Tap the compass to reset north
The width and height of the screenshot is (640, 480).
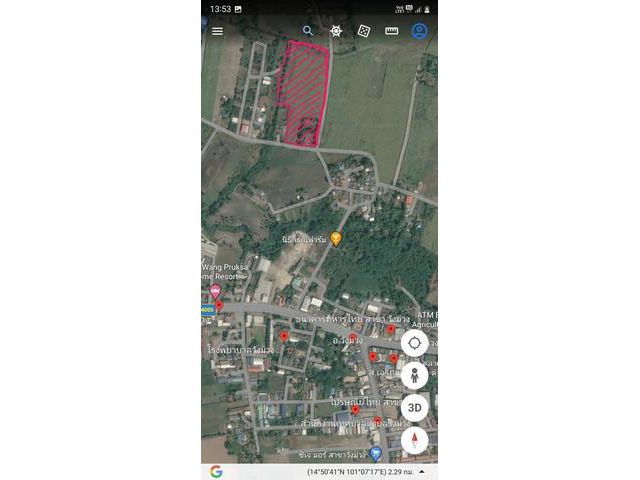(415, 440)
